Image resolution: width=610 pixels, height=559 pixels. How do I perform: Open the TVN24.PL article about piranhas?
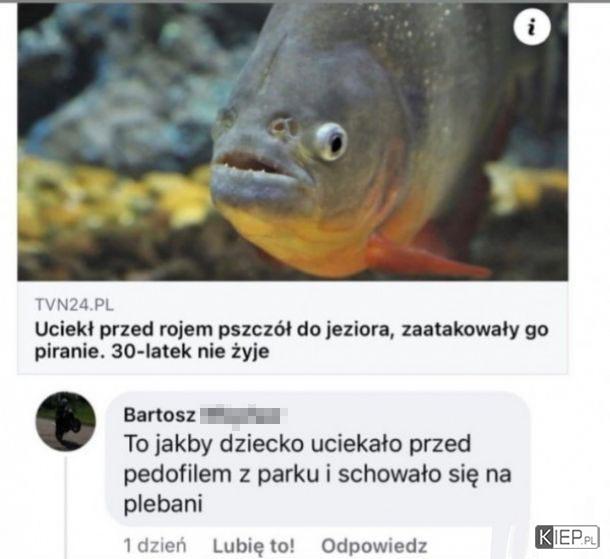click(x=292, y=339)
